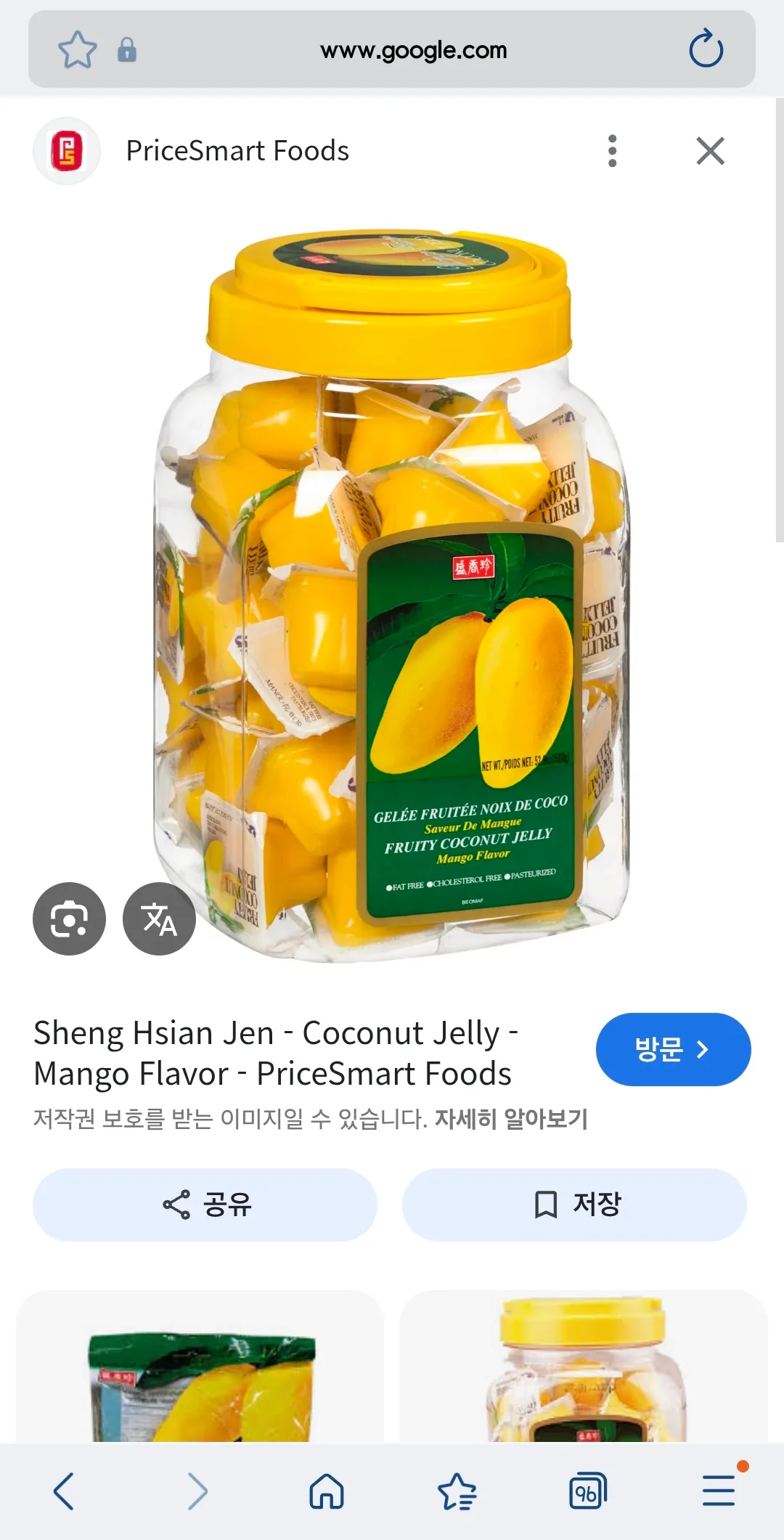Viewport: 784px width, 1540px height.
Task: Tap the PriceSmart Foods site favicon
Action: click(67, 151)
